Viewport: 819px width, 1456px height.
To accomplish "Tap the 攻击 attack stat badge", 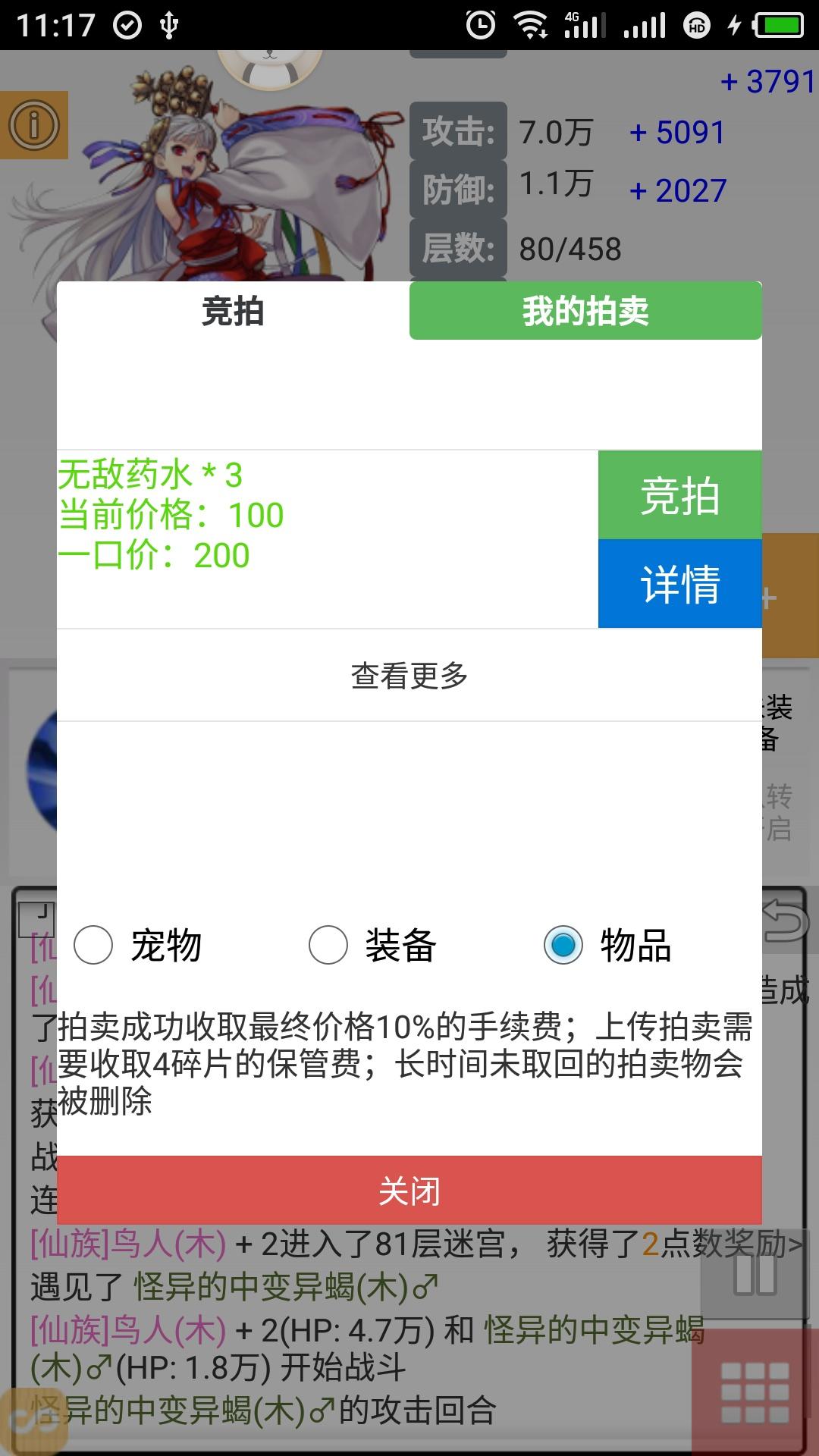I will 459,132.
